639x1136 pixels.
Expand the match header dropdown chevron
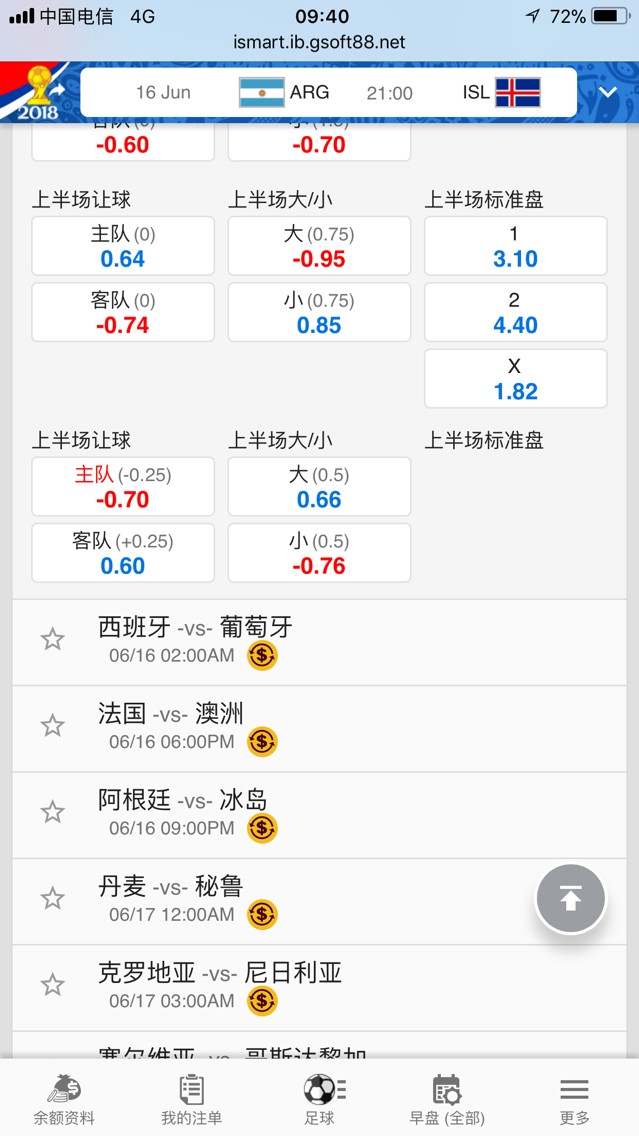point(607,92)
